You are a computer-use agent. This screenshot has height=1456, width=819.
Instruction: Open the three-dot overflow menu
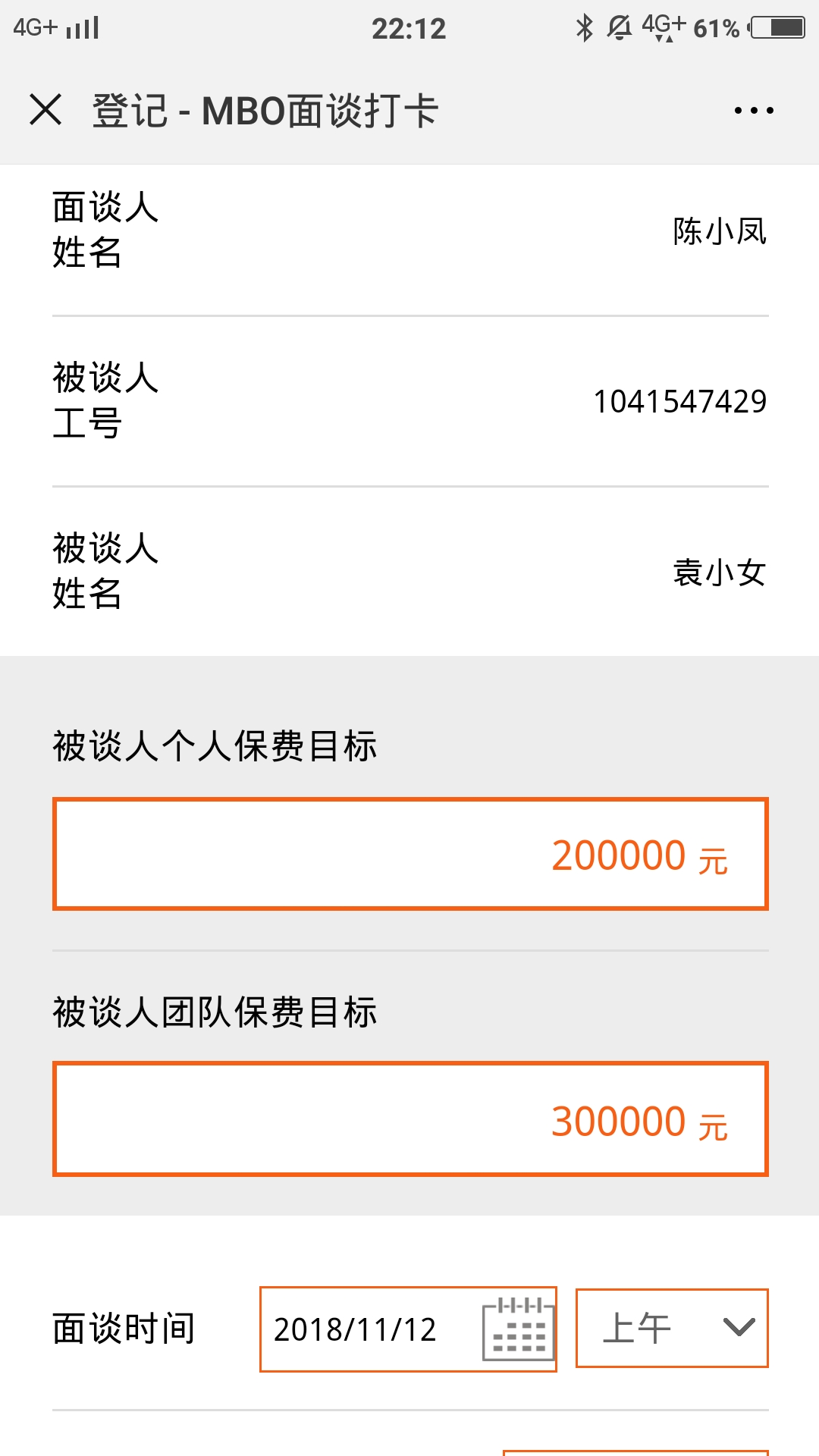click(x=754, y=111)
